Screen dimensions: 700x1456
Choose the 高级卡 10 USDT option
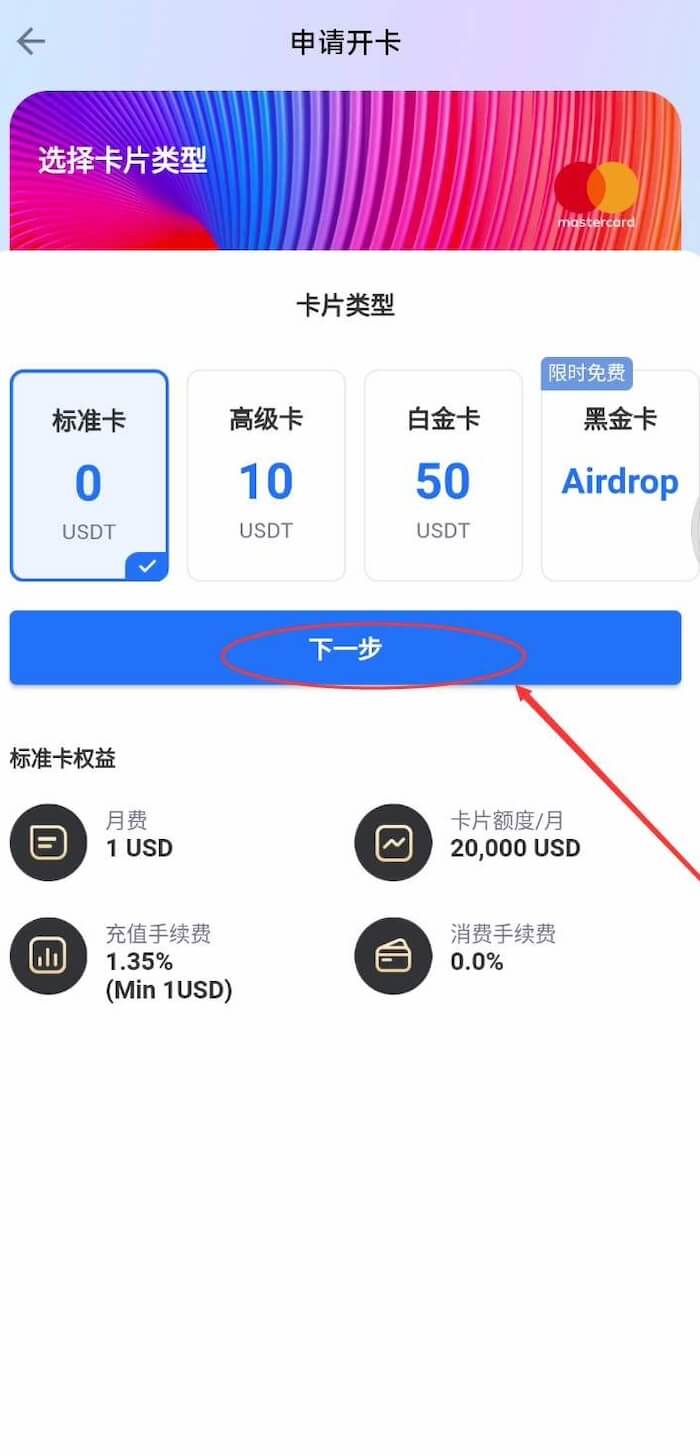[266, 476]
